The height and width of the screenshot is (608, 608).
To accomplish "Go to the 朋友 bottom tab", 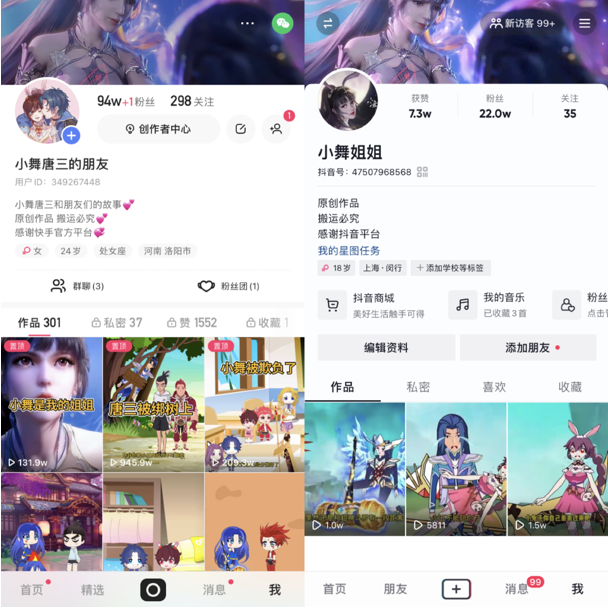I will point(396,589).
